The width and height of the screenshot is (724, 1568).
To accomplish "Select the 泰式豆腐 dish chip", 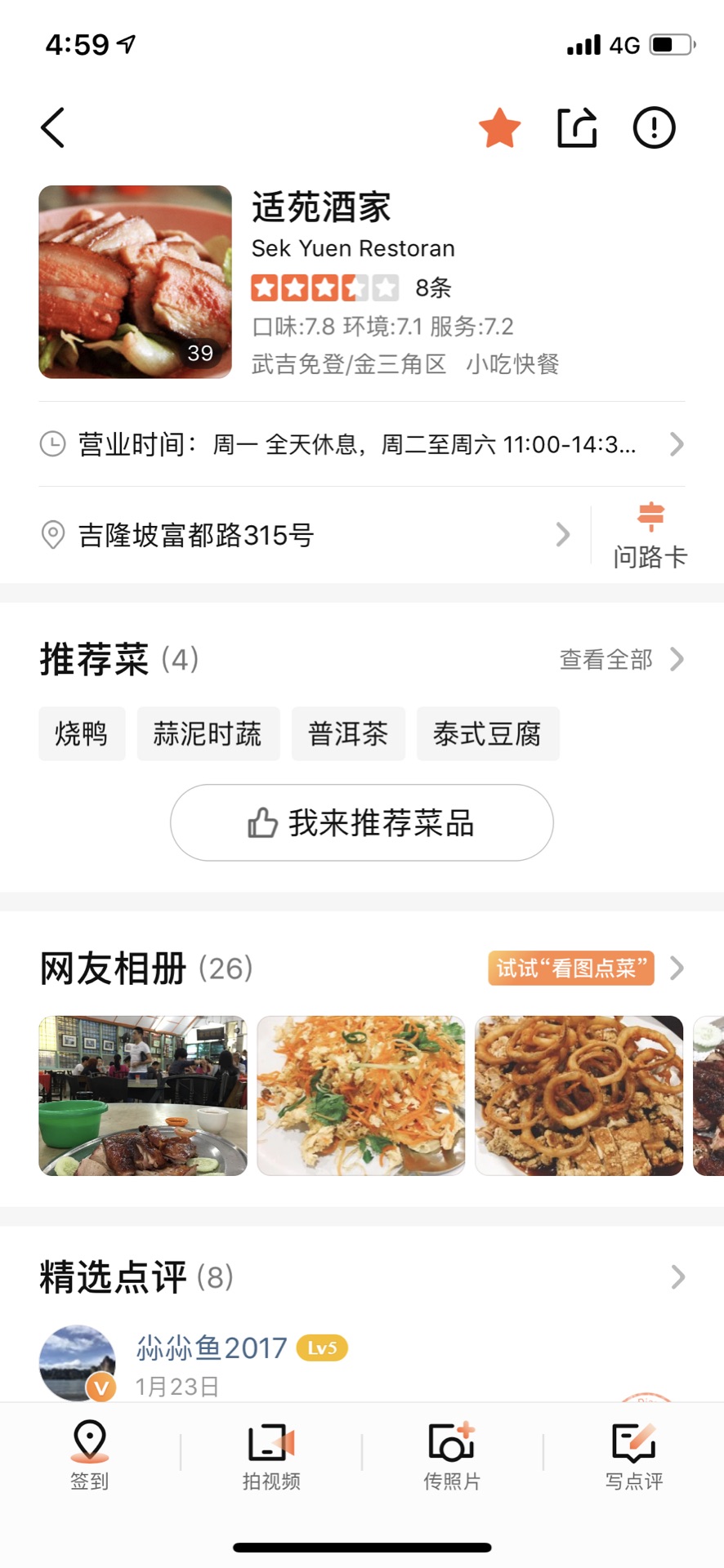I will 487,733.
